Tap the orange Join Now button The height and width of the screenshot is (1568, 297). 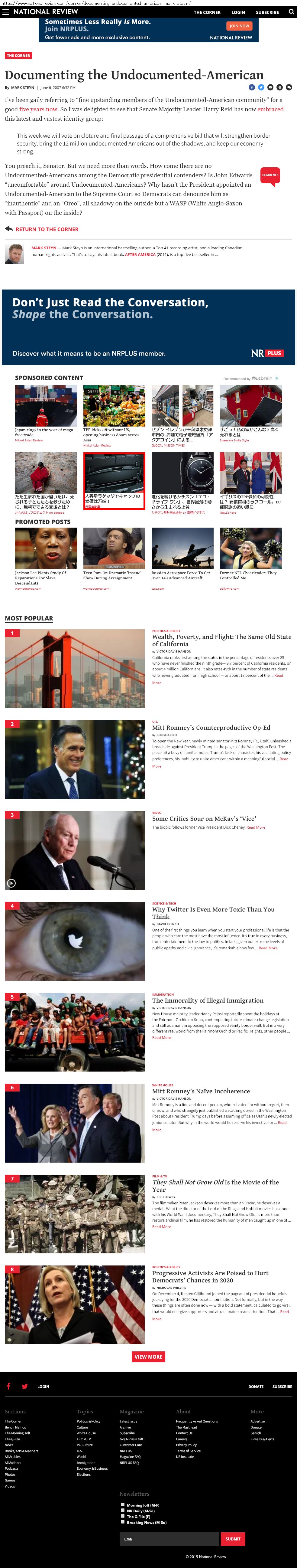point(239,26)
